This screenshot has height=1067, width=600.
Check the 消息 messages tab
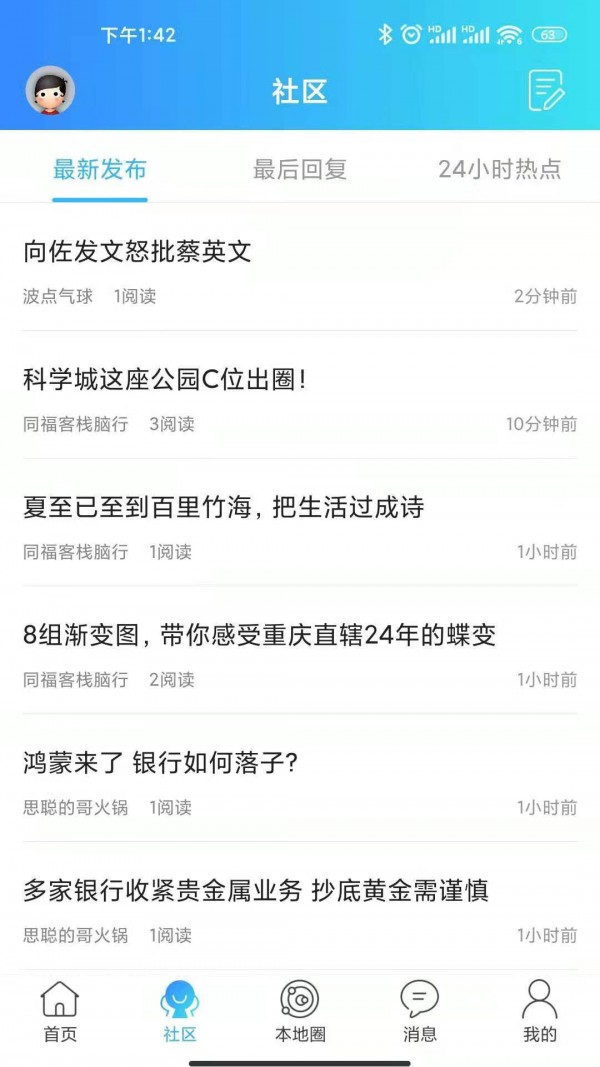click(x=420, y=1012)
